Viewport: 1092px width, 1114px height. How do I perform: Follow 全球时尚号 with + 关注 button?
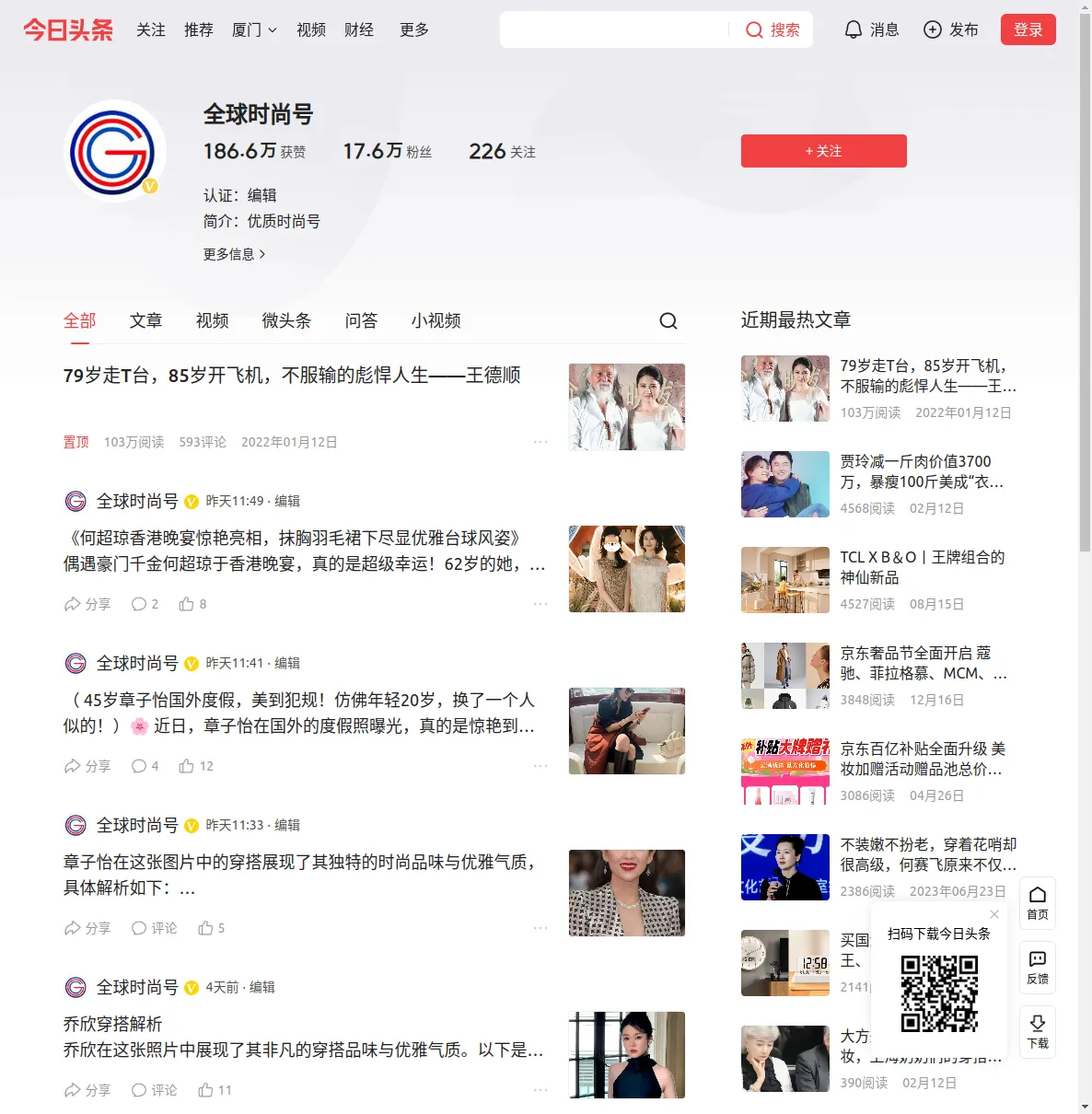click(823, 151)
